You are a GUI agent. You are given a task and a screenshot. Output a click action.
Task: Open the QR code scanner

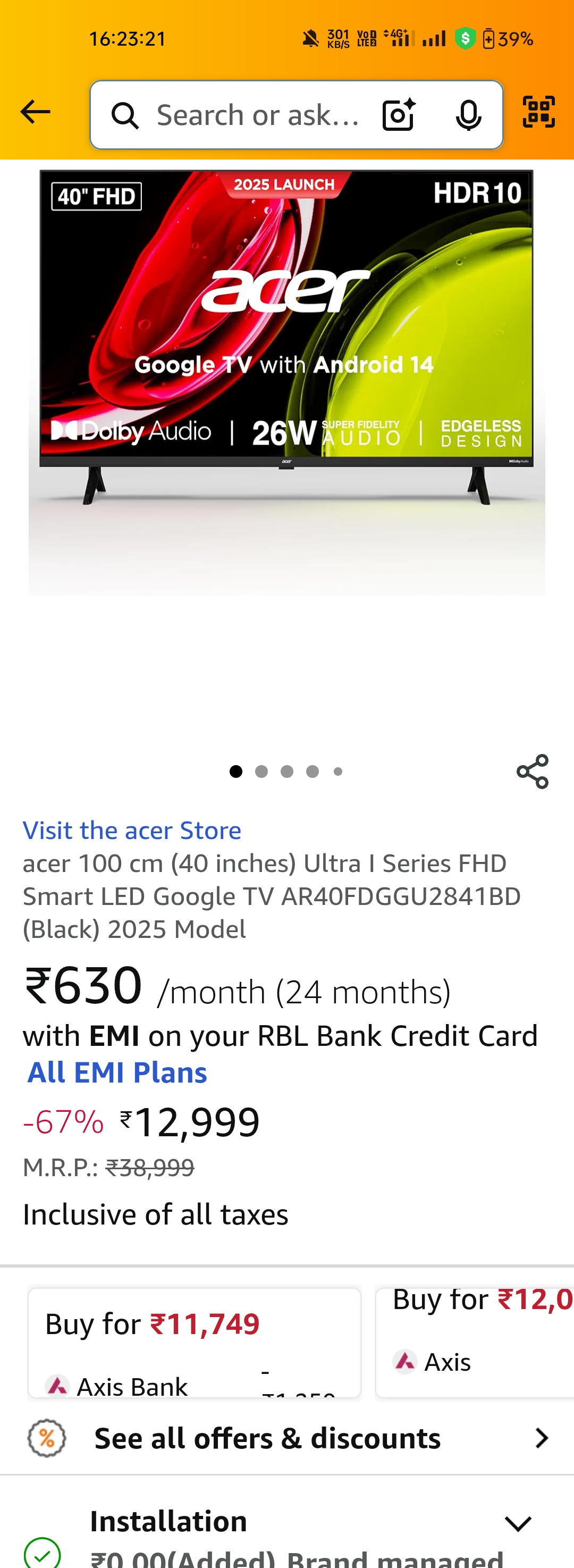(x=539, y=112)
